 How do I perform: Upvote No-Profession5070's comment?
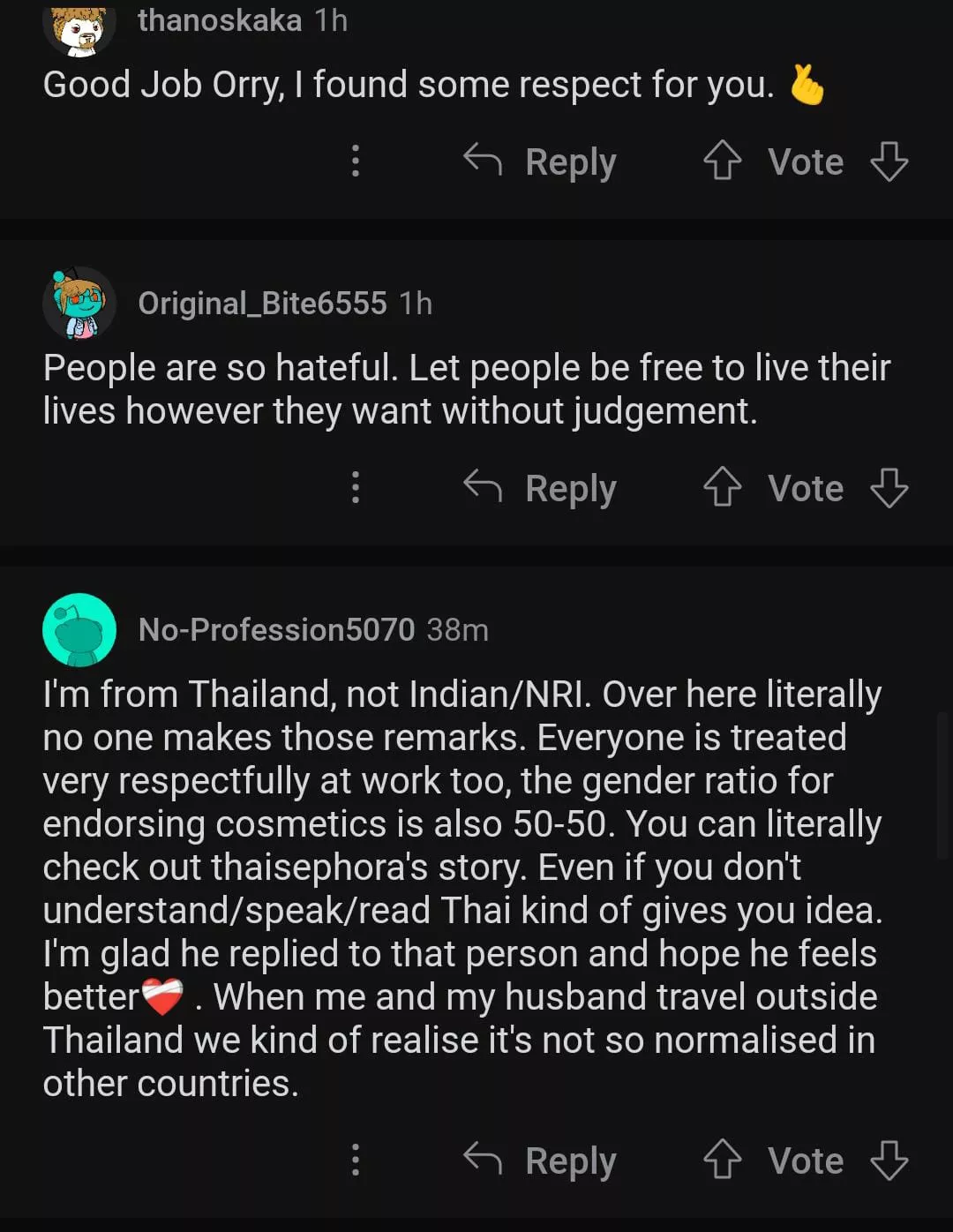(722, 1161)
